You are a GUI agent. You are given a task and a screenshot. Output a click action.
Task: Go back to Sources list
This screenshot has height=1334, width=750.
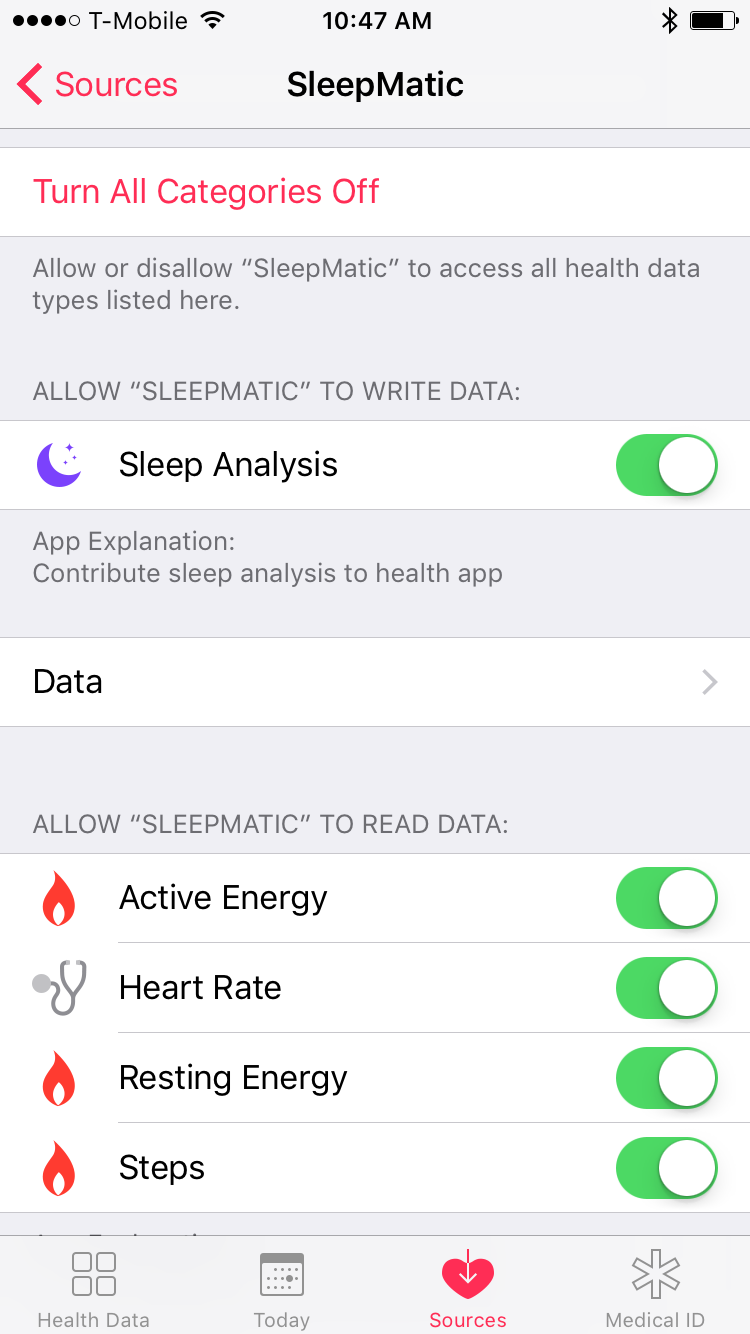pos(98,85)
